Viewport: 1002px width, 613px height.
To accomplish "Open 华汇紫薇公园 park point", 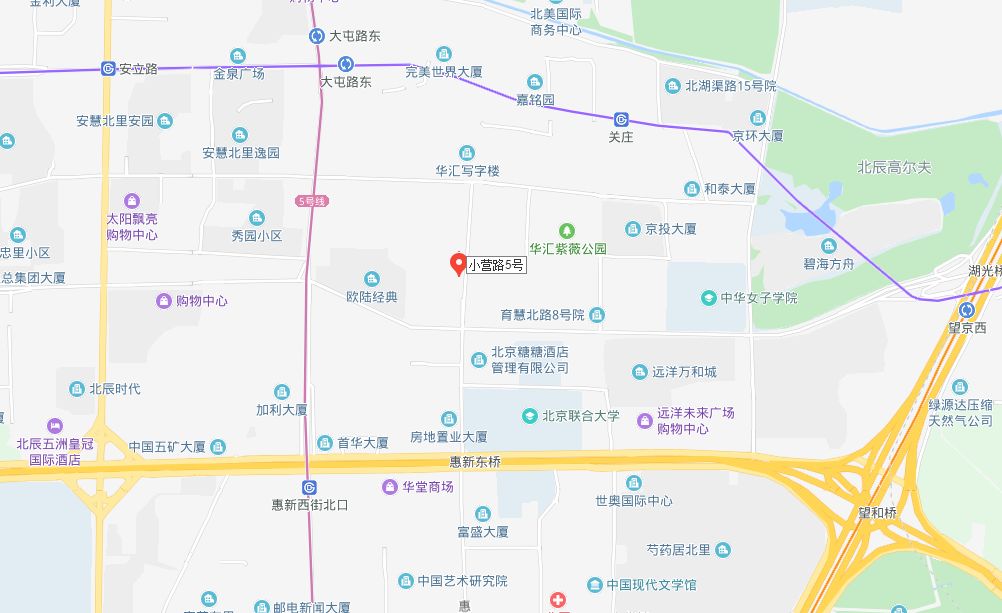I will click(568, 230).
